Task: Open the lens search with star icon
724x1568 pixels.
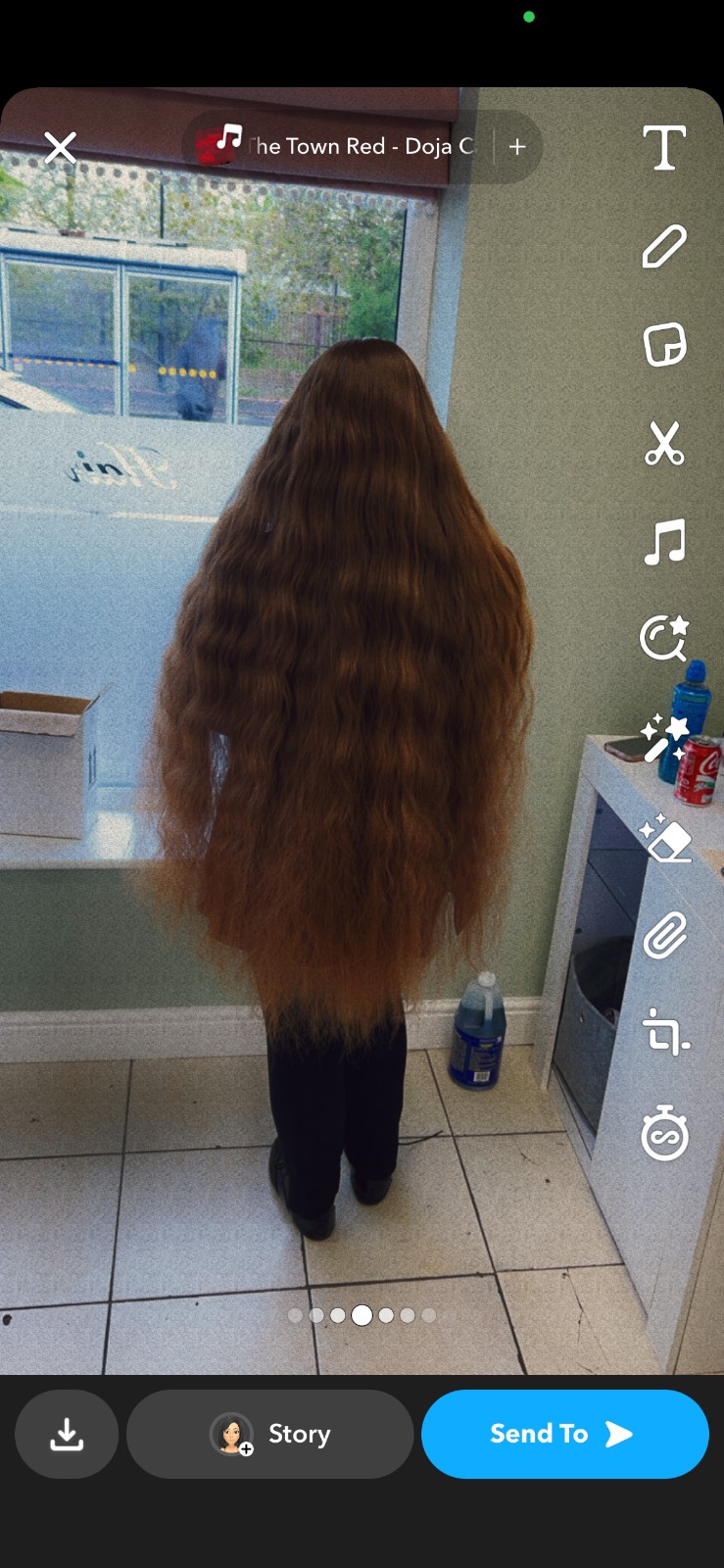Action: pyautogui.click(x=664, y=639)
